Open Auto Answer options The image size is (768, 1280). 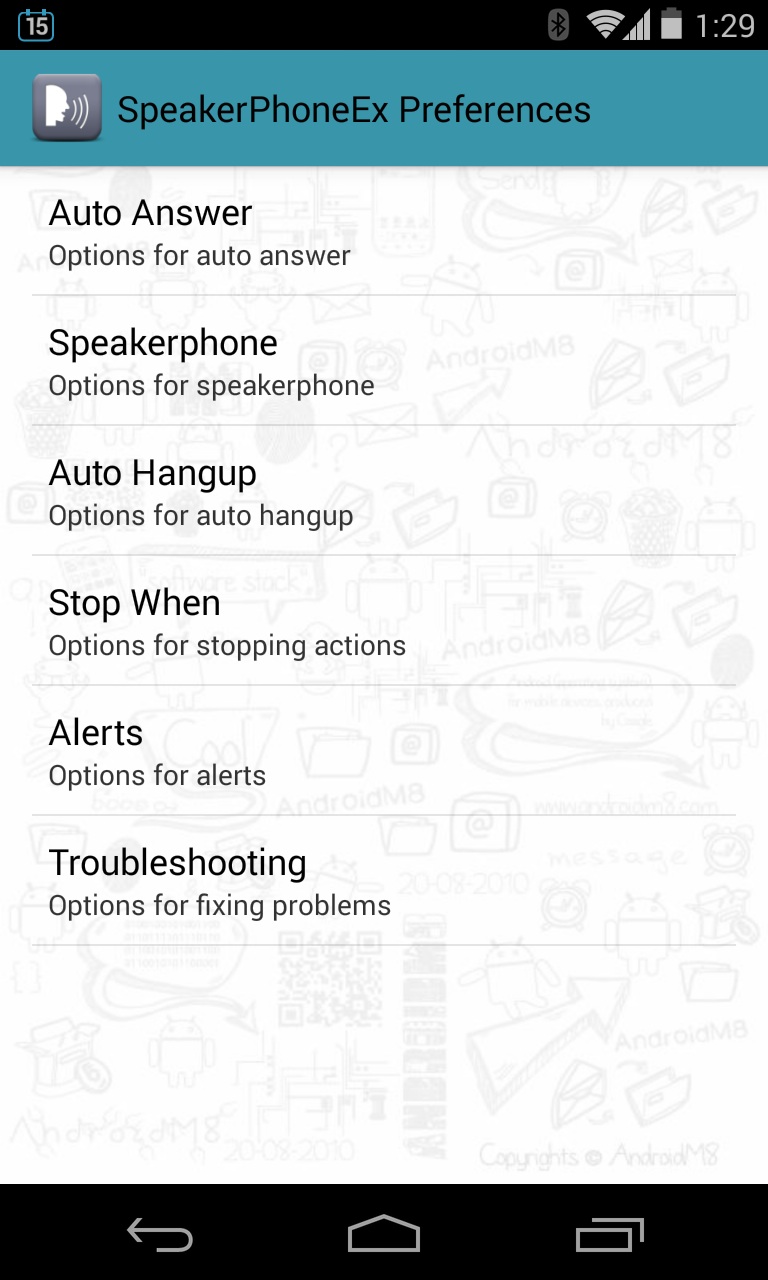click(x=384, y=231)
